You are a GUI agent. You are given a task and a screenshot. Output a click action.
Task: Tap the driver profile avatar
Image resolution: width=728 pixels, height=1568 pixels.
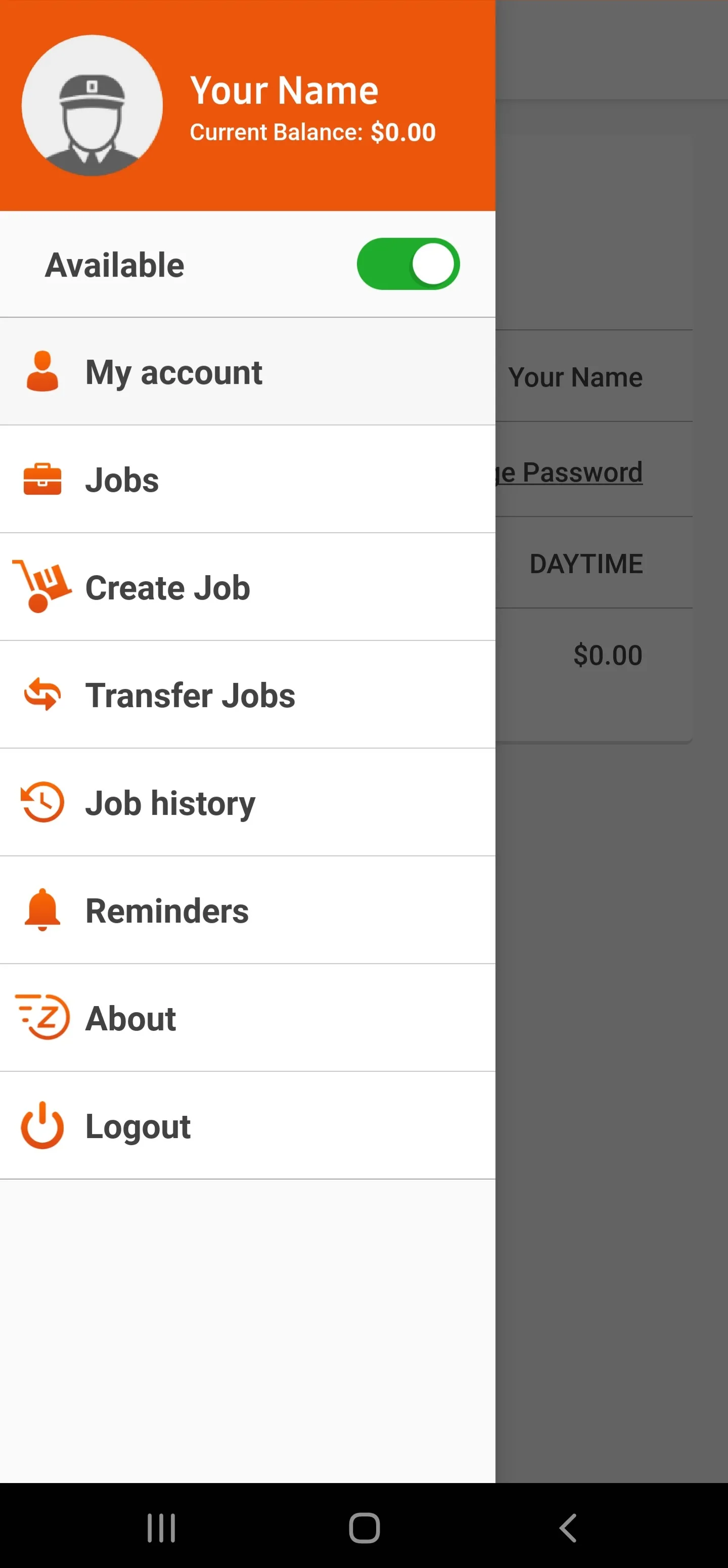[x=92, y=105]
